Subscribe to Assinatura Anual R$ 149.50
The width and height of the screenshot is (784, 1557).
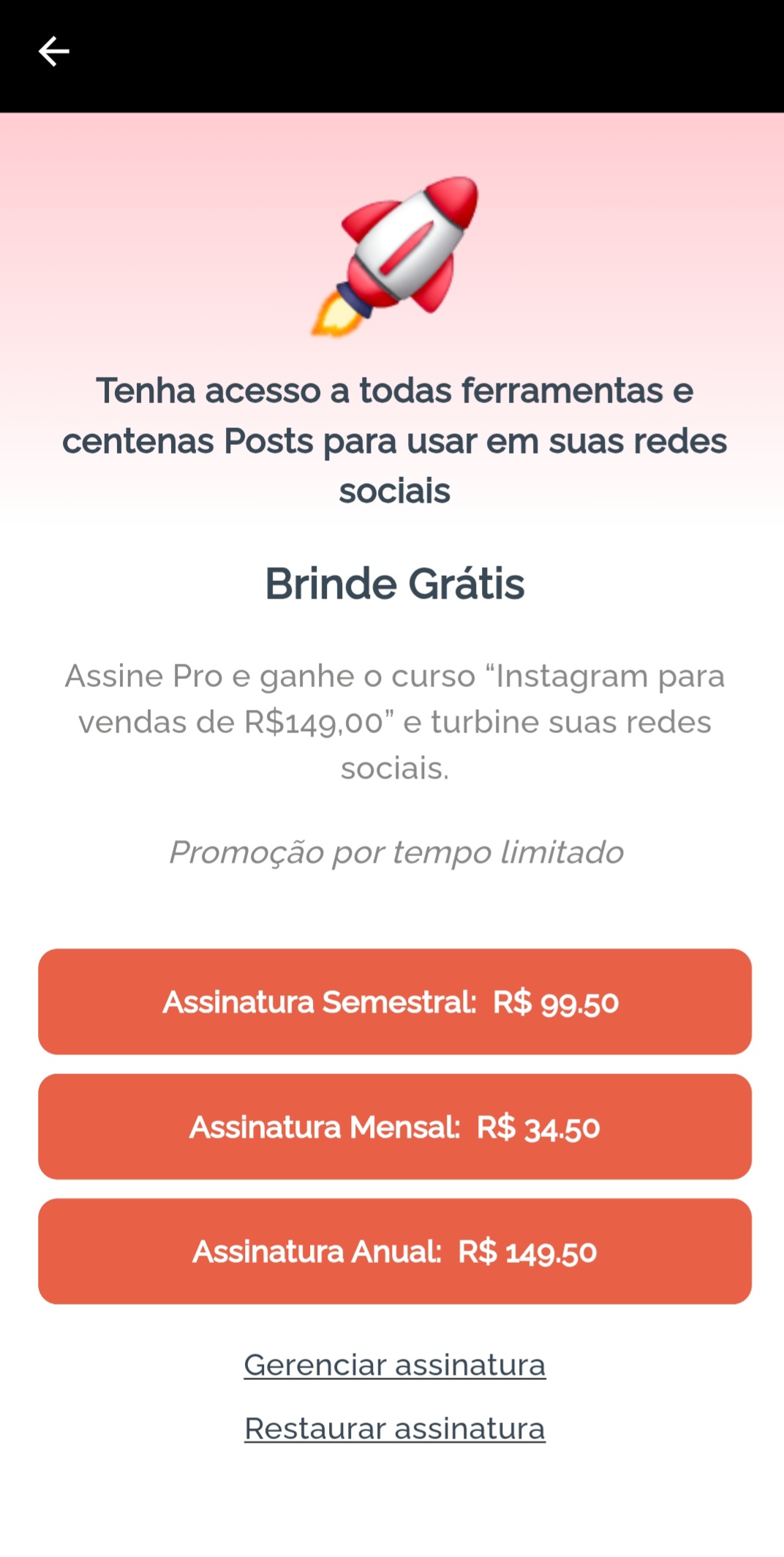[395, 1251]
